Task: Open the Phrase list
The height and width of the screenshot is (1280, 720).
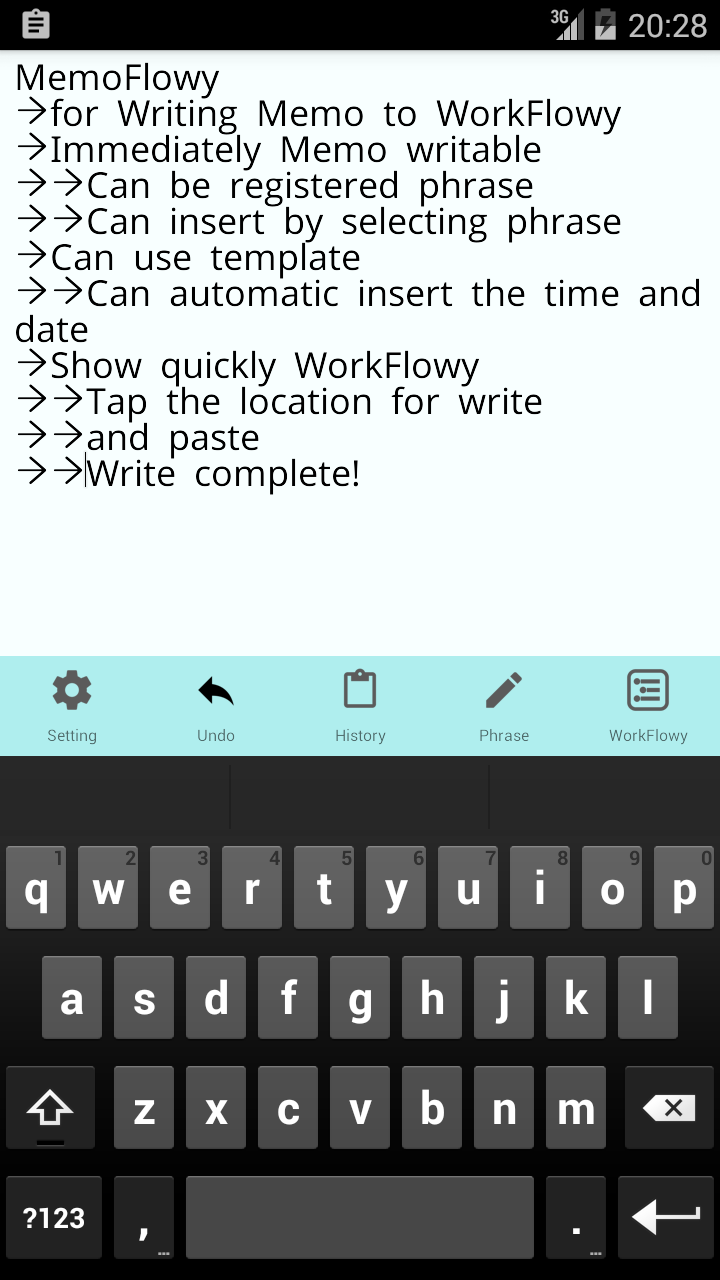Action: pyautogui.click(x=504, y=706)
